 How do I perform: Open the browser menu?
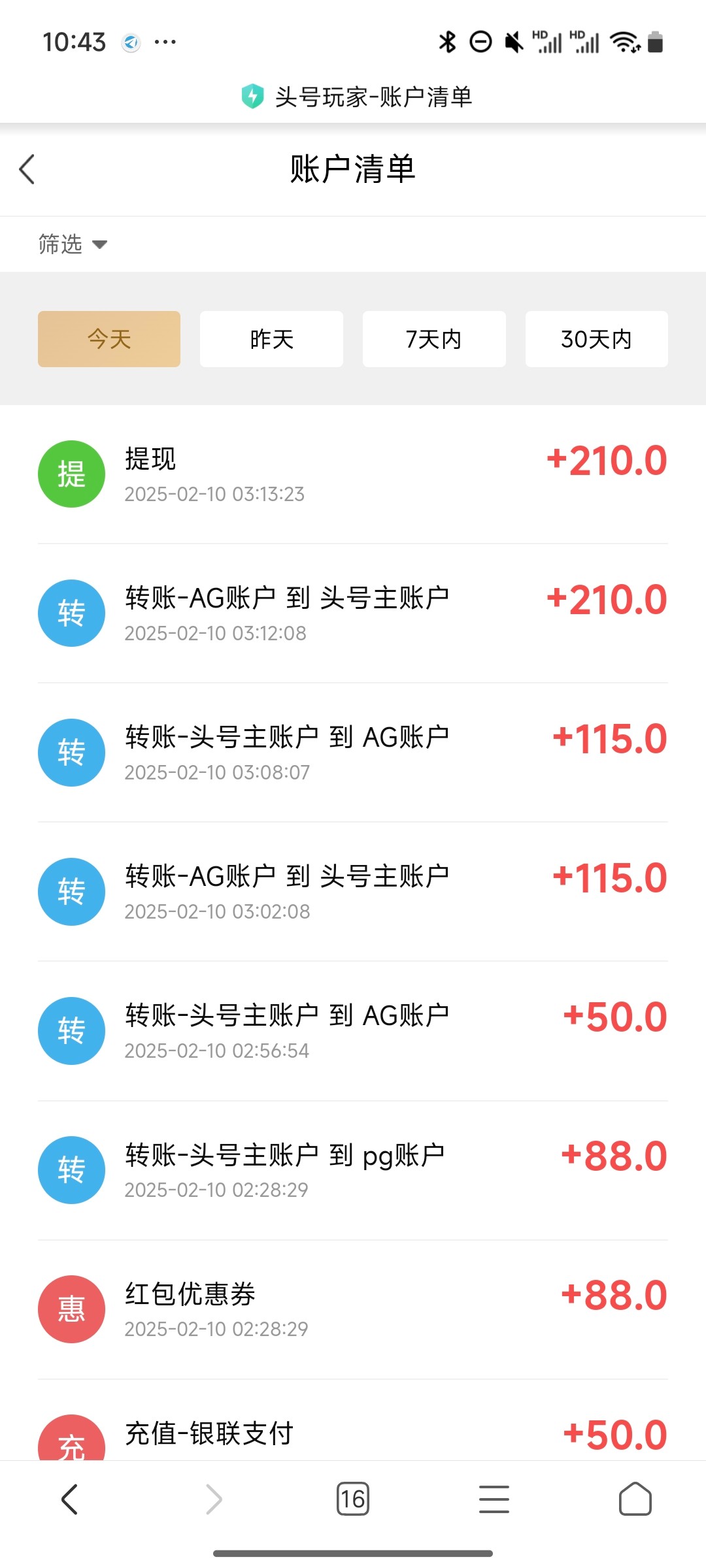[x=494, y=1499]
